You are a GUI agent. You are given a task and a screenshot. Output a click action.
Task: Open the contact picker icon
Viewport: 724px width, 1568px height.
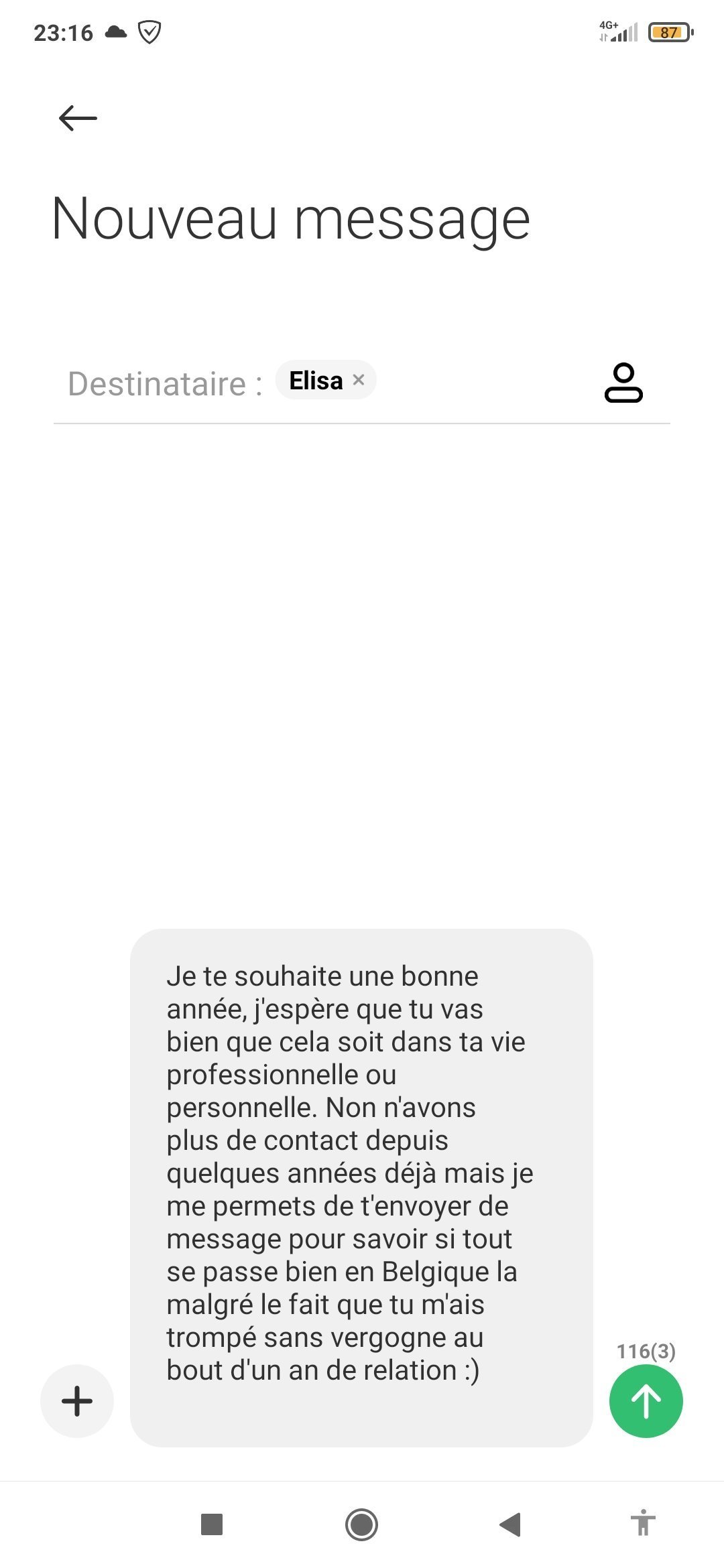click(623, 383)
